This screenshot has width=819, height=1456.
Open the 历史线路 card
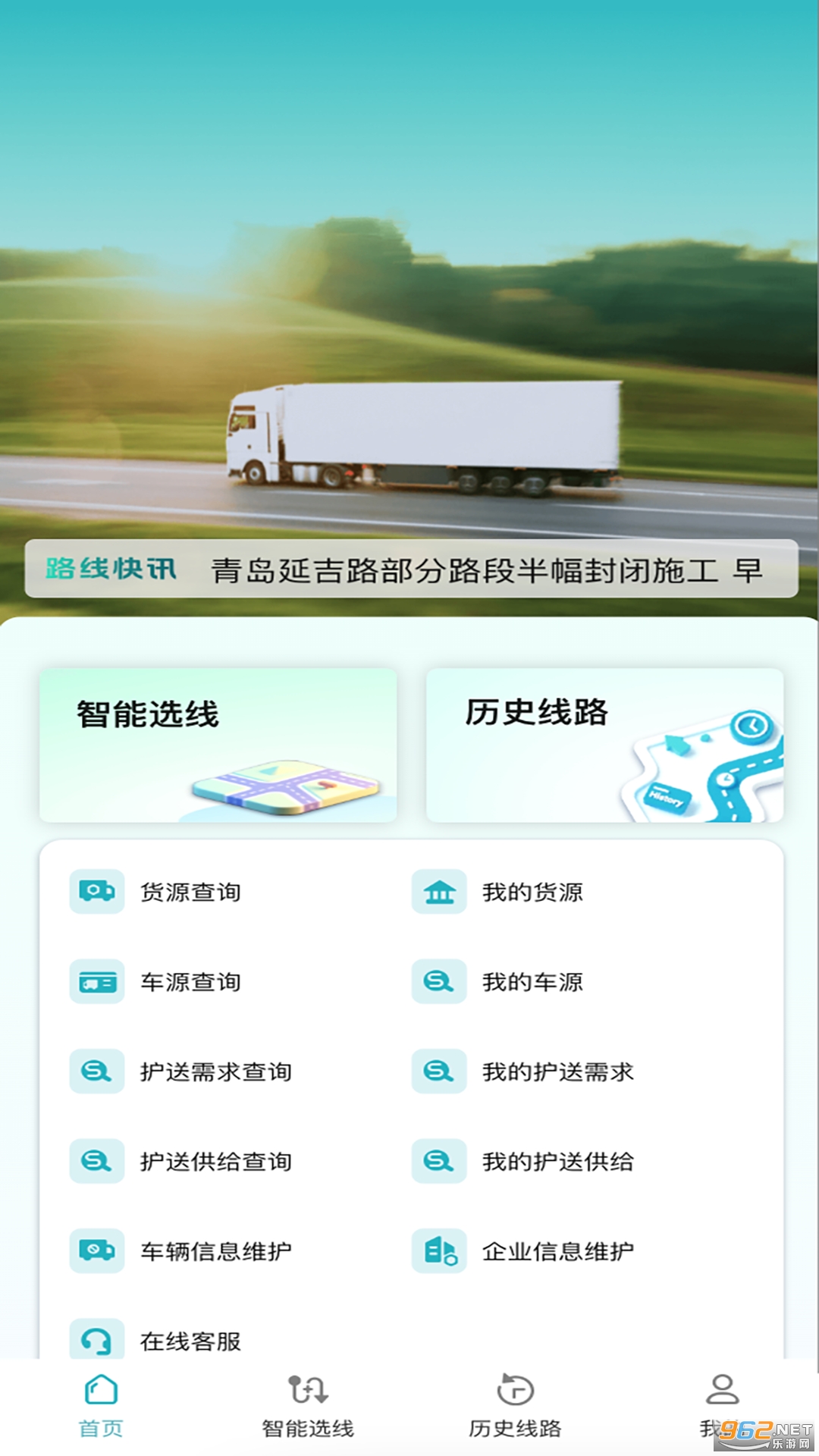tap(604, 745)
